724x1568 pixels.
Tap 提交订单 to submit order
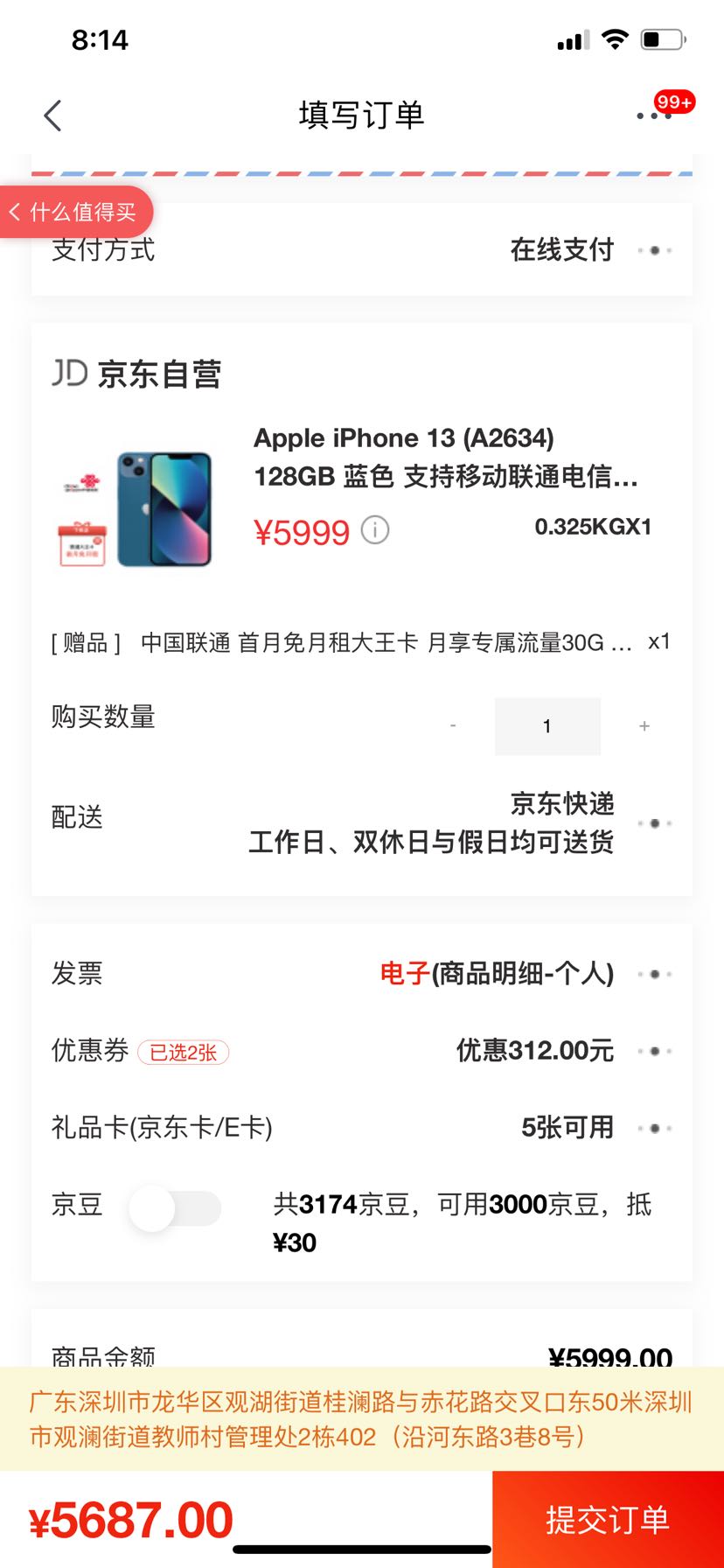[608, 1520]
